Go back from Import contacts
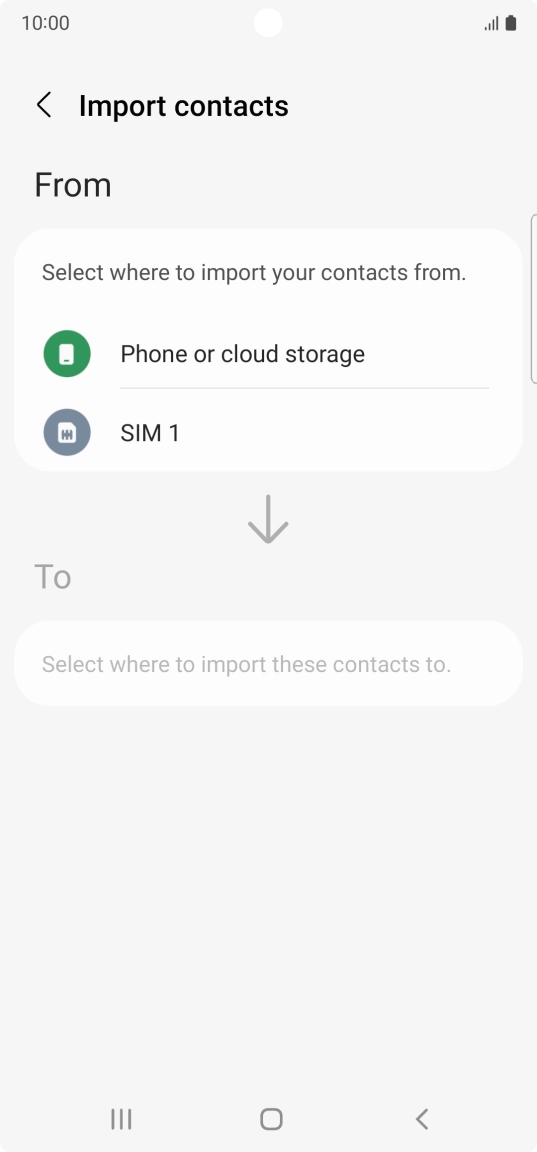The width and height of the screenshot is (537, 1152). click(44, 105)
